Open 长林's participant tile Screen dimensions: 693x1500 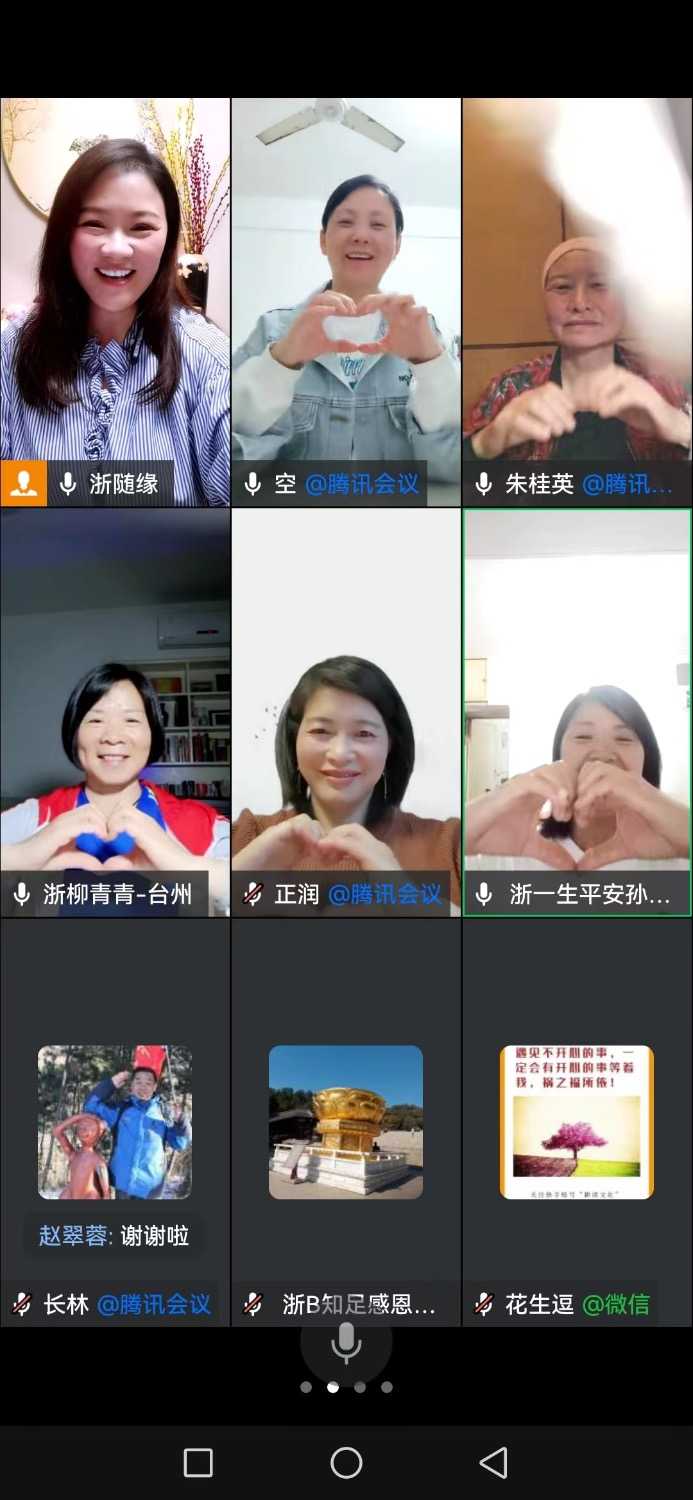[115, 1120]
